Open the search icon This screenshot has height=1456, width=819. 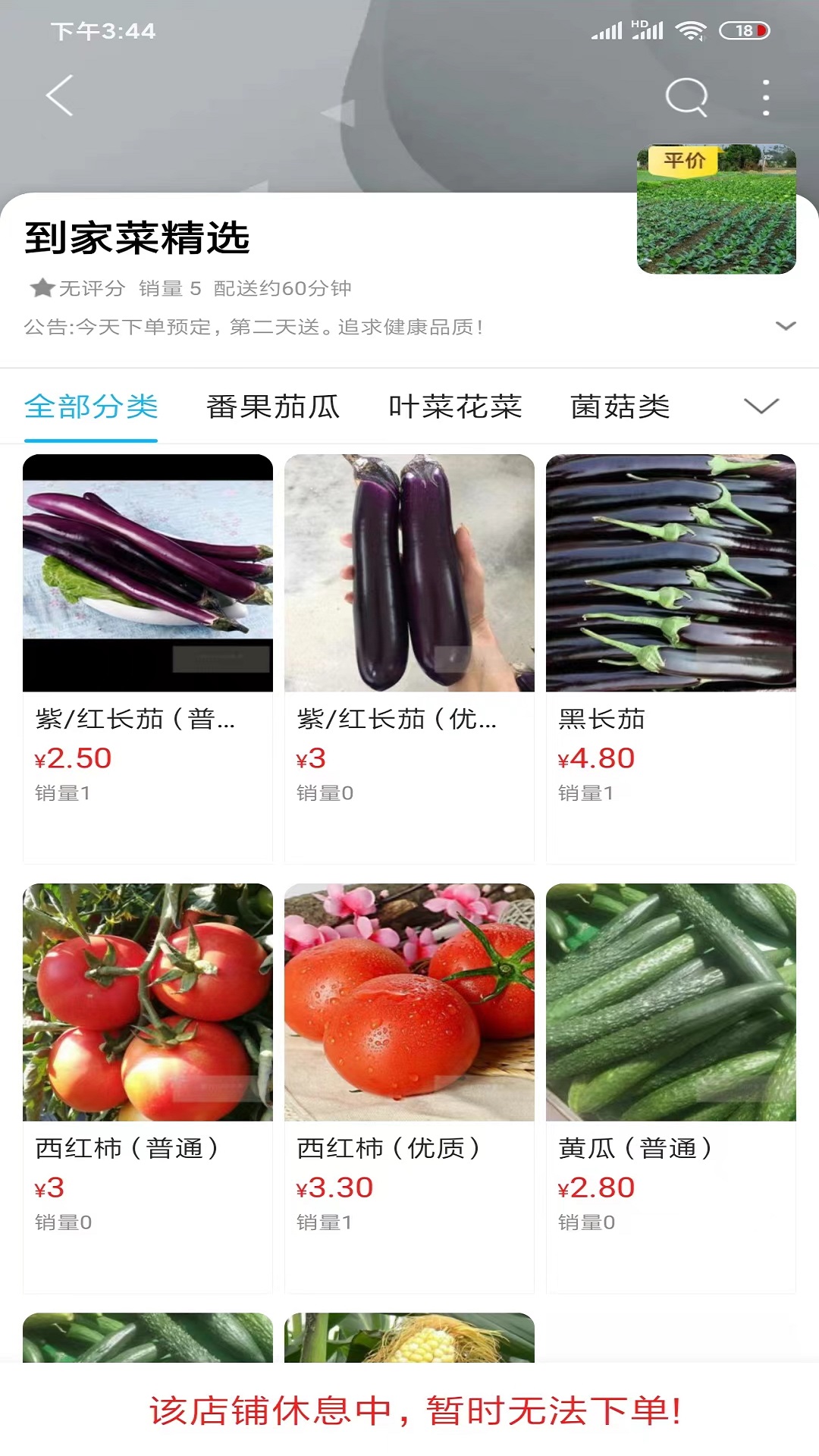coord(685,96)
